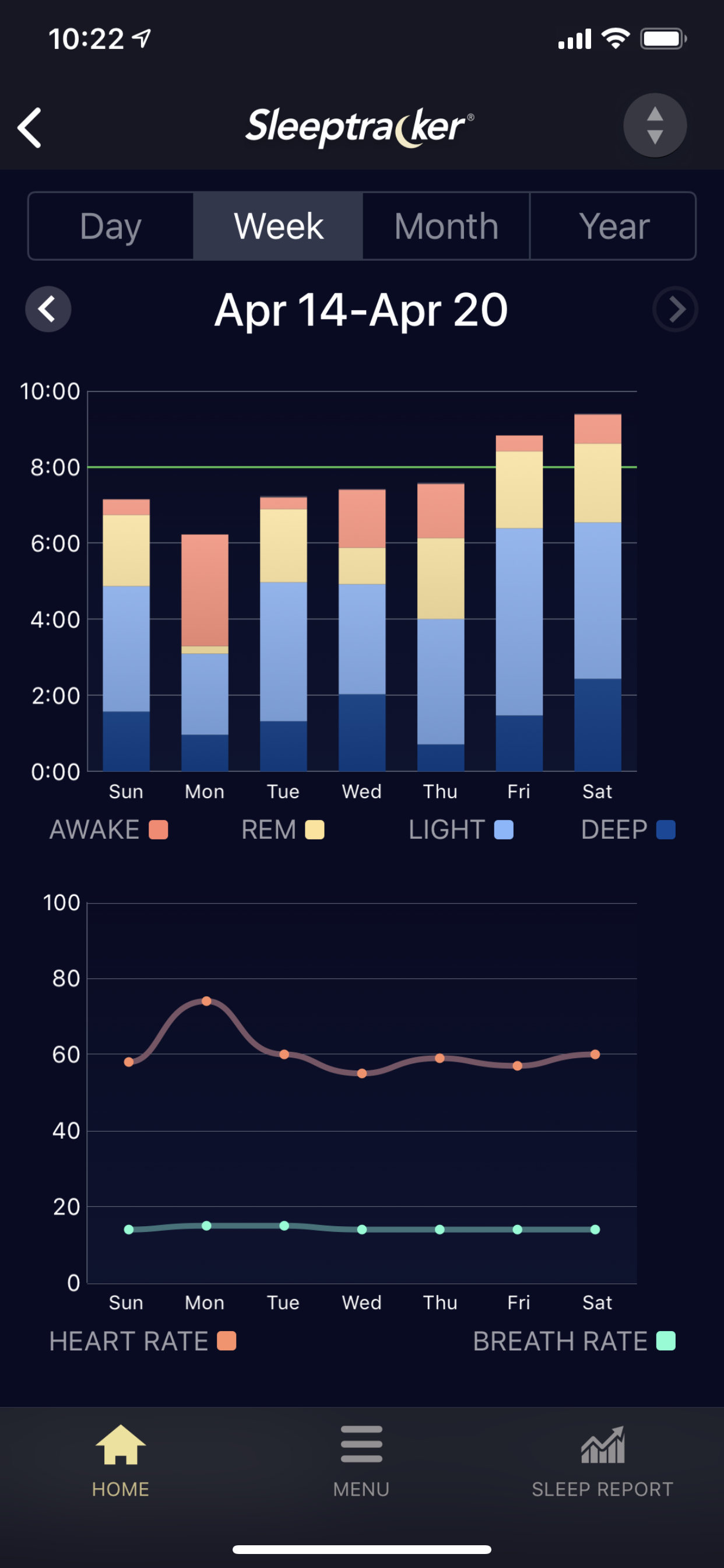The height and width of the screenshot is (1568, 724).
Task: Open the Year view
Action: tap(613, 226)
